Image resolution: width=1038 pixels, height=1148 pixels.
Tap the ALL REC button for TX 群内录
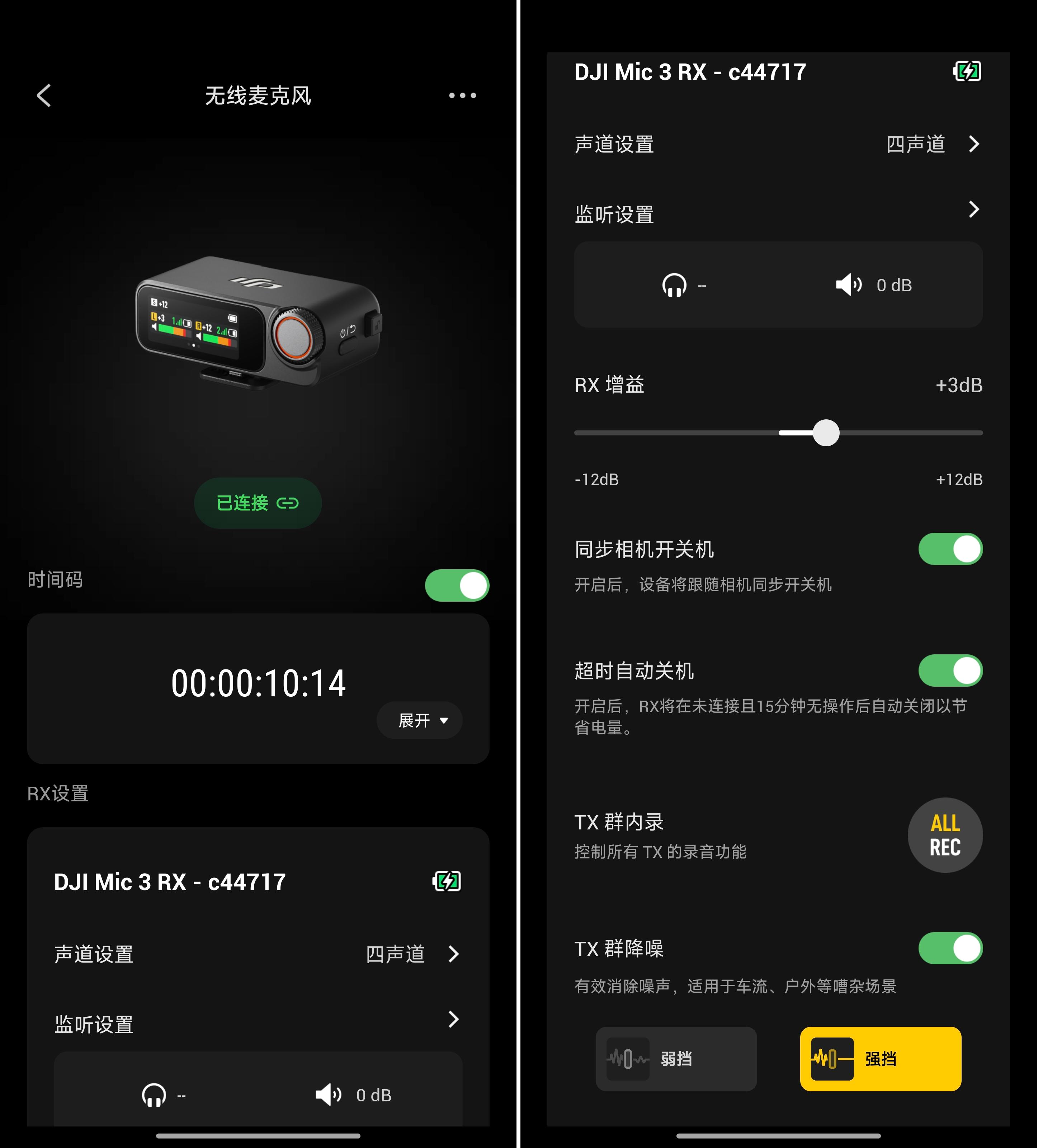tap(945, 835)
